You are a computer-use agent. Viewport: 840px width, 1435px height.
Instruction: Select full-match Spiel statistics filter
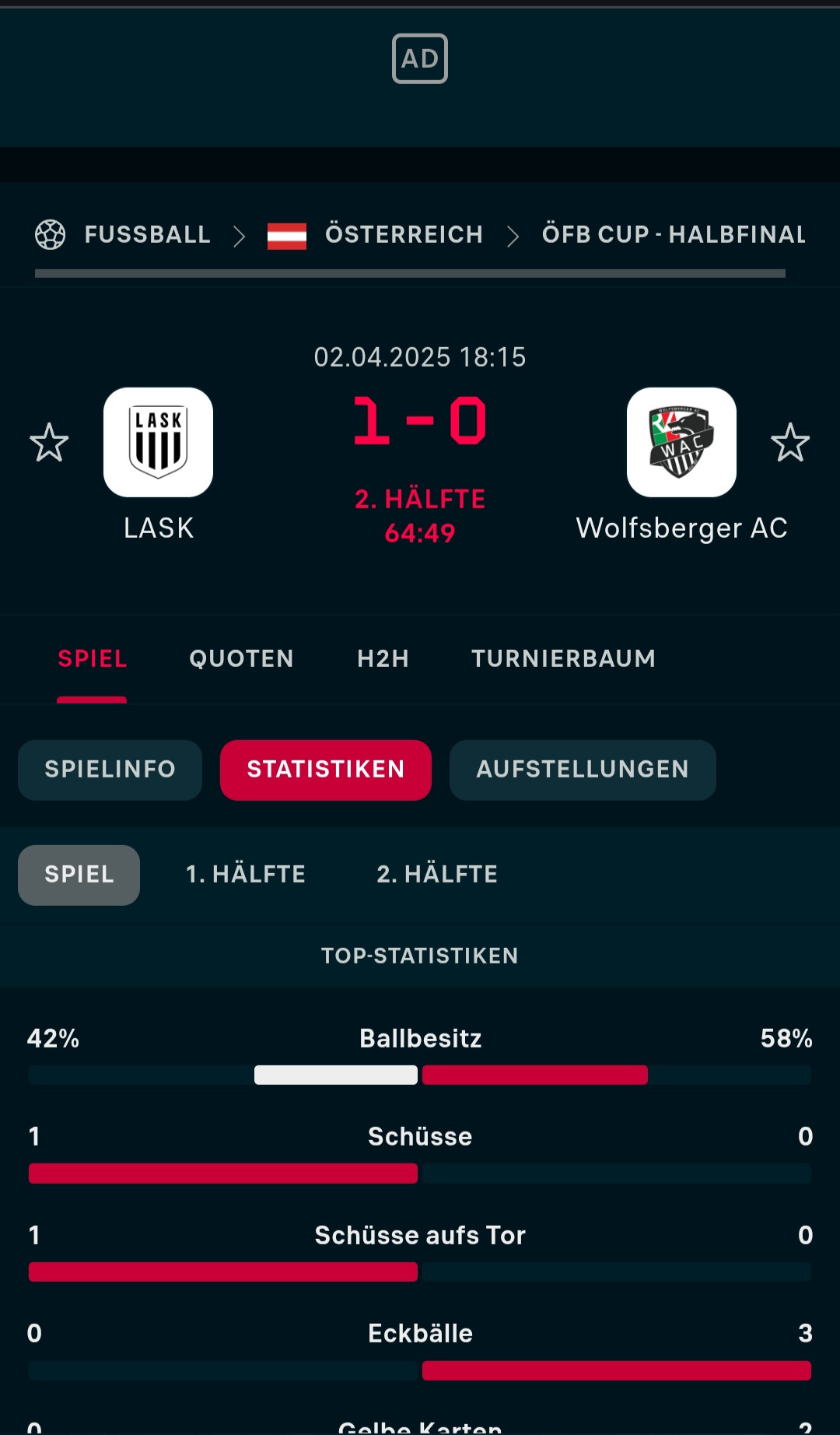tap(79, 875)
